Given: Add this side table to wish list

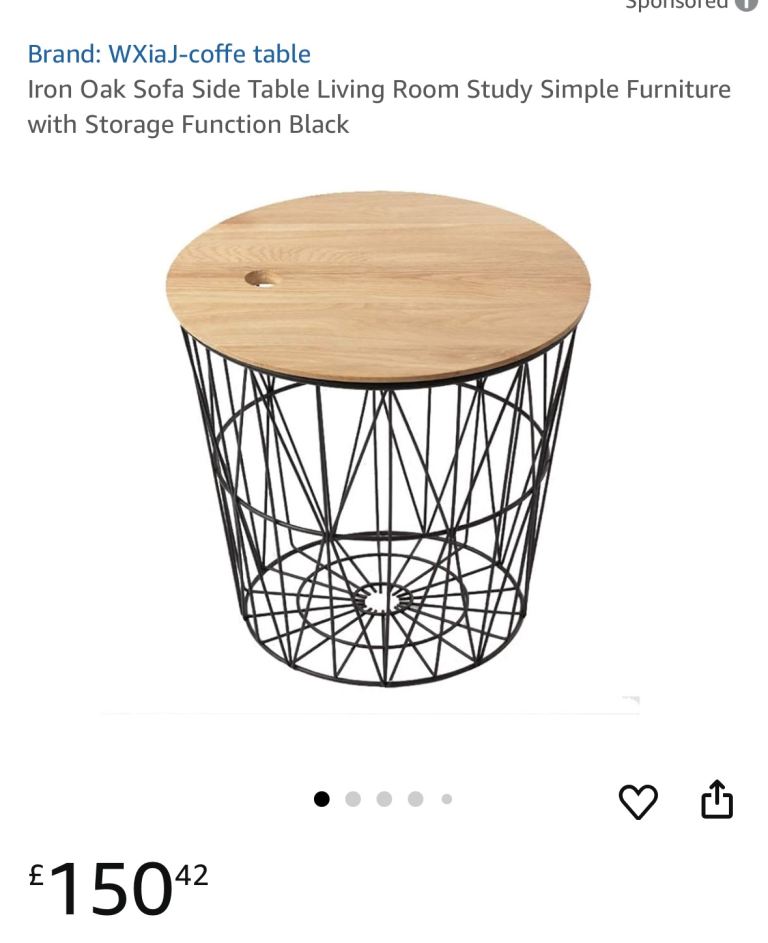Looking at the screenshot, I should [638, 801].
